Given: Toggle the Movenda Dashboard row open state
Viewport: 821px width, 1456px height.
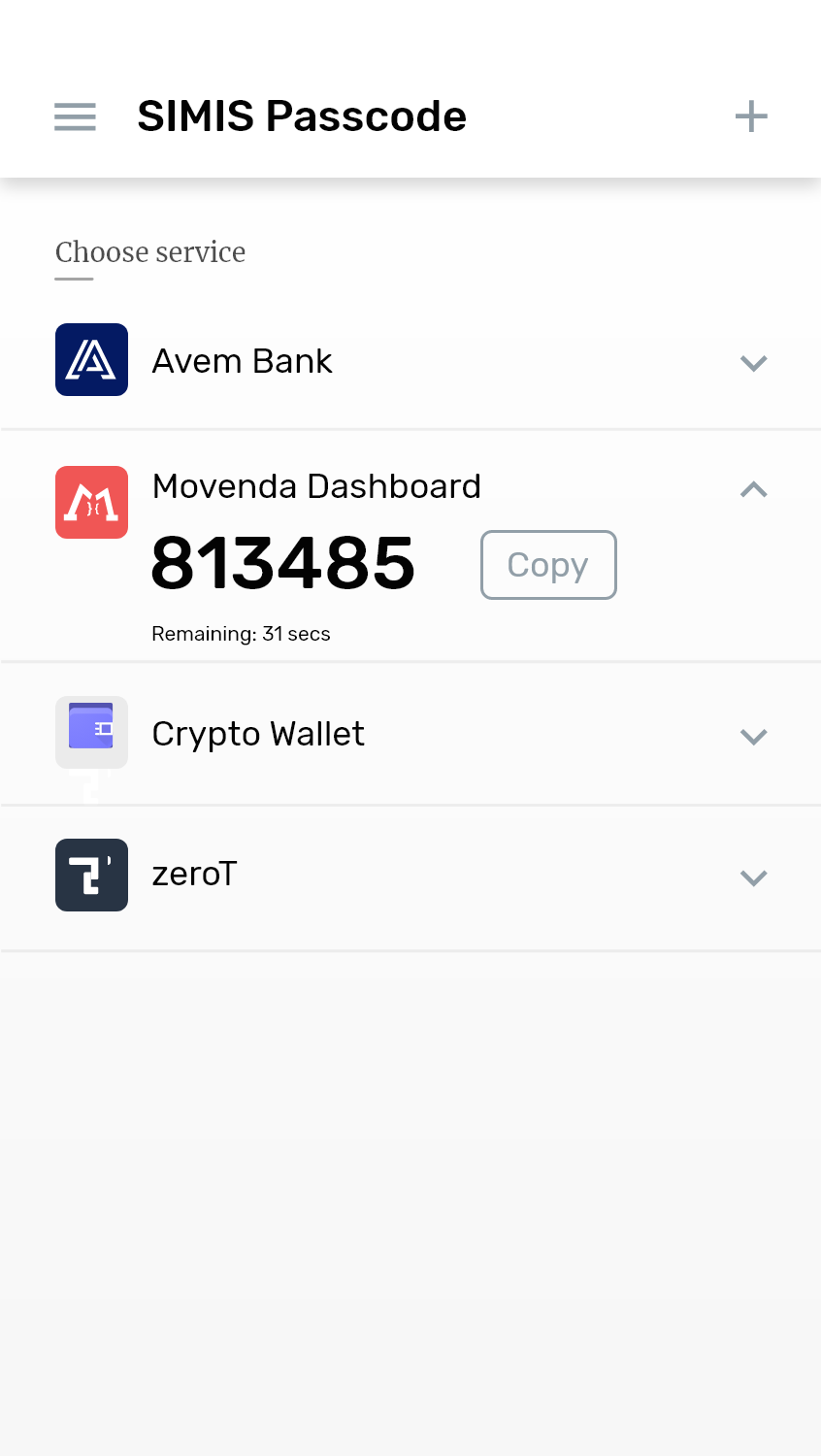Looking at the screenshot, I should [754, 488].
